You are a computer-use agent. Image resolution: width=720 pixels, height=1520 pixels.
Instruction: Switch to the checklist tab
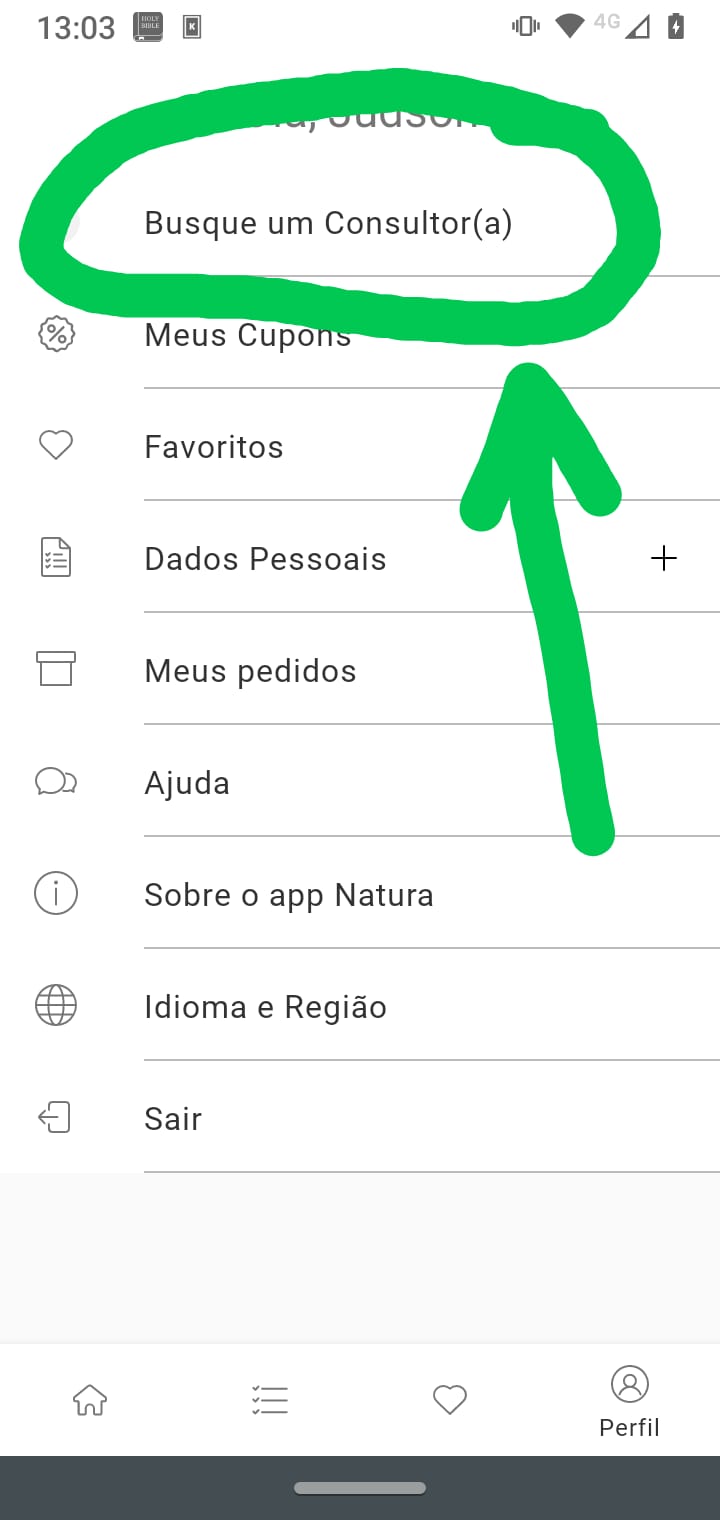pos(270,1400)
